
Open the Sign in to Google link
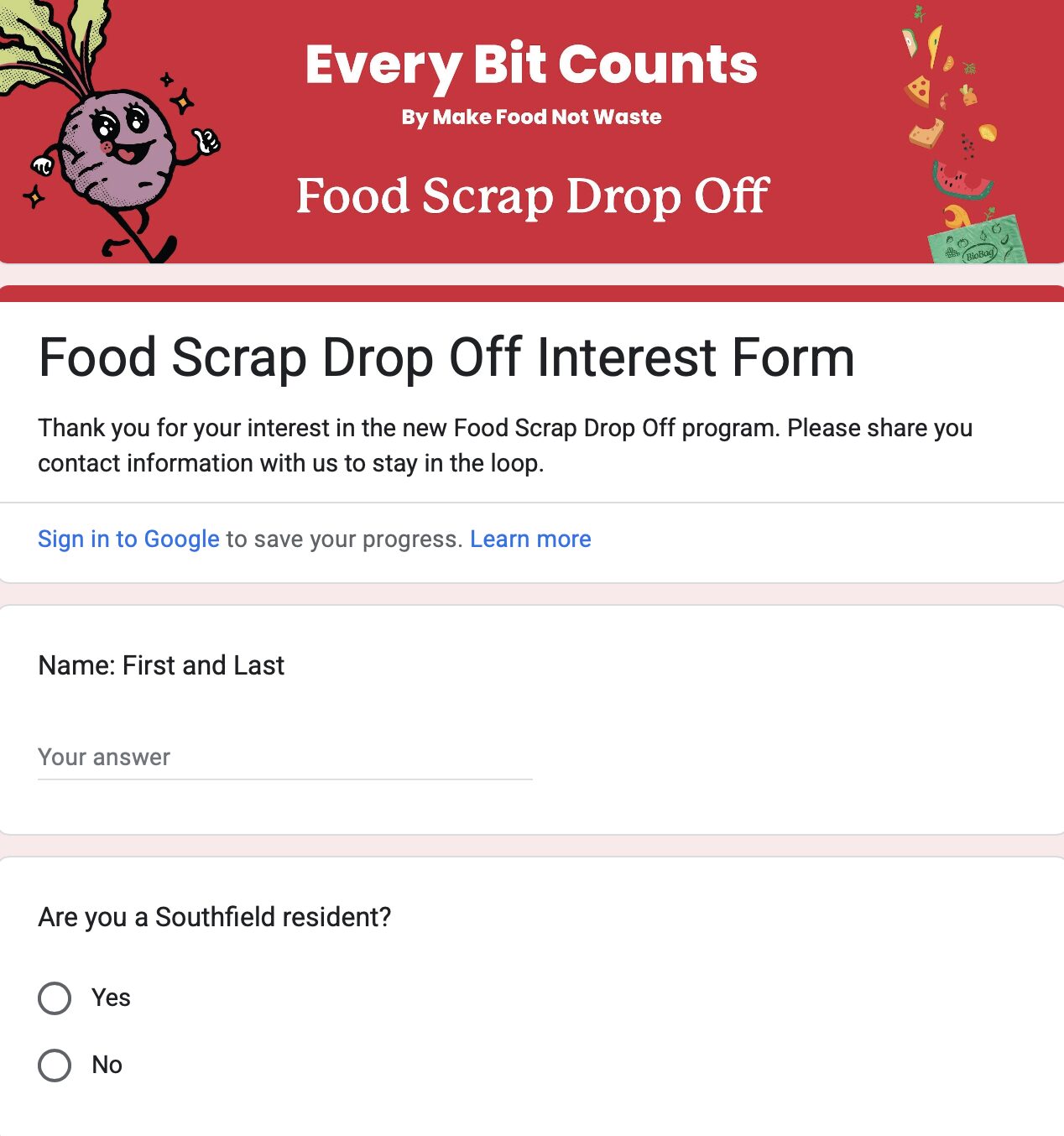pyautogui.click(x=128, y=539)
